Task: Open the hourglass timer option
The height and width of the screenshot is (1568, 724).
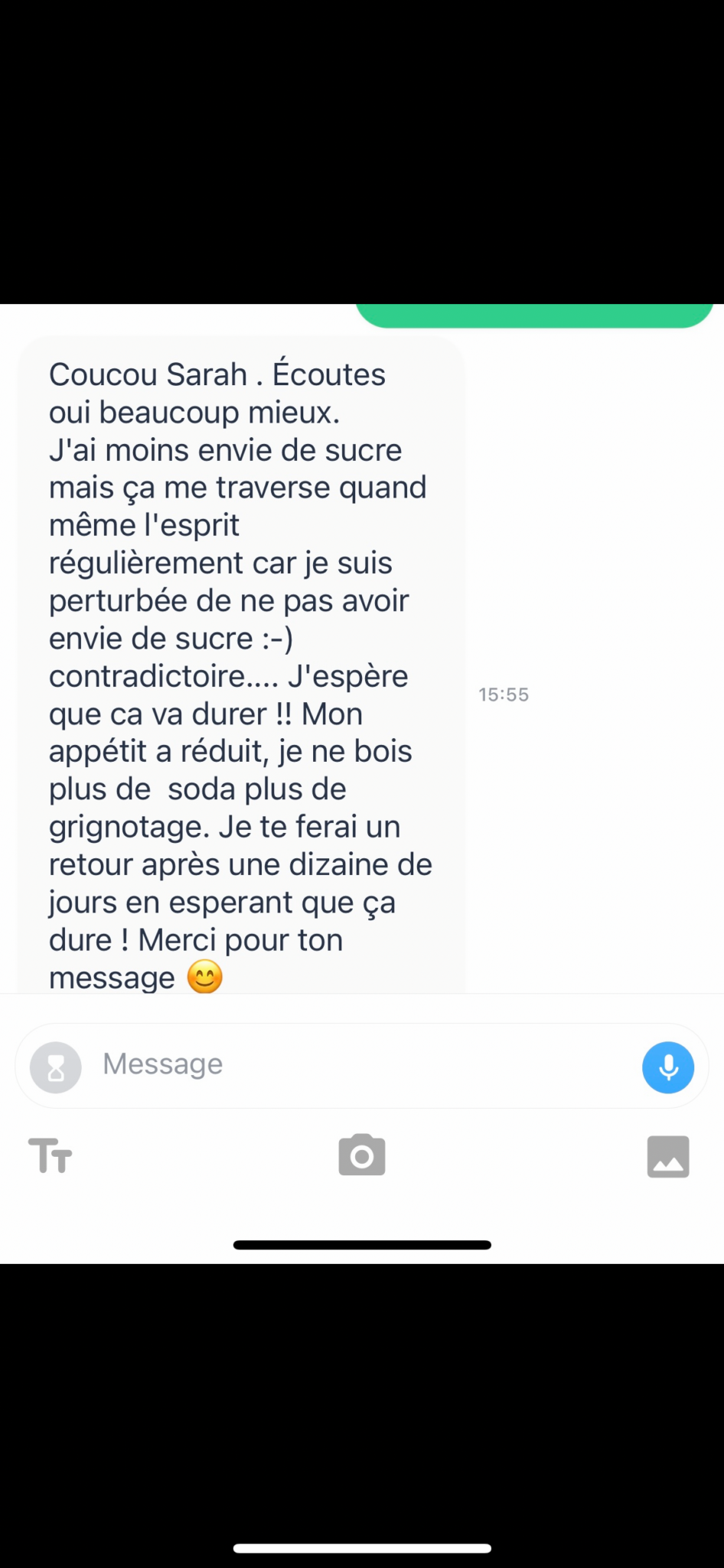Action: [56, 1067]
